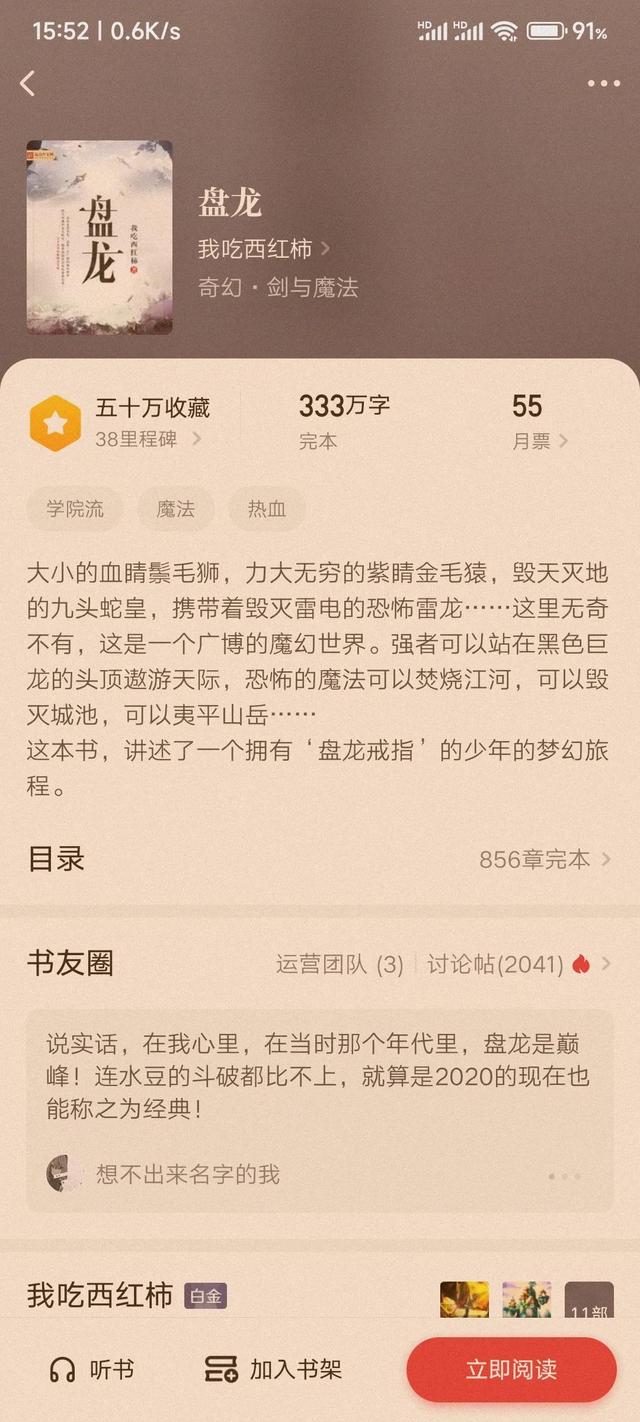The width and height of the screenshot is (640, 1422).
Task: Select the 学院流 tag chip
Action: pos(75,509)
